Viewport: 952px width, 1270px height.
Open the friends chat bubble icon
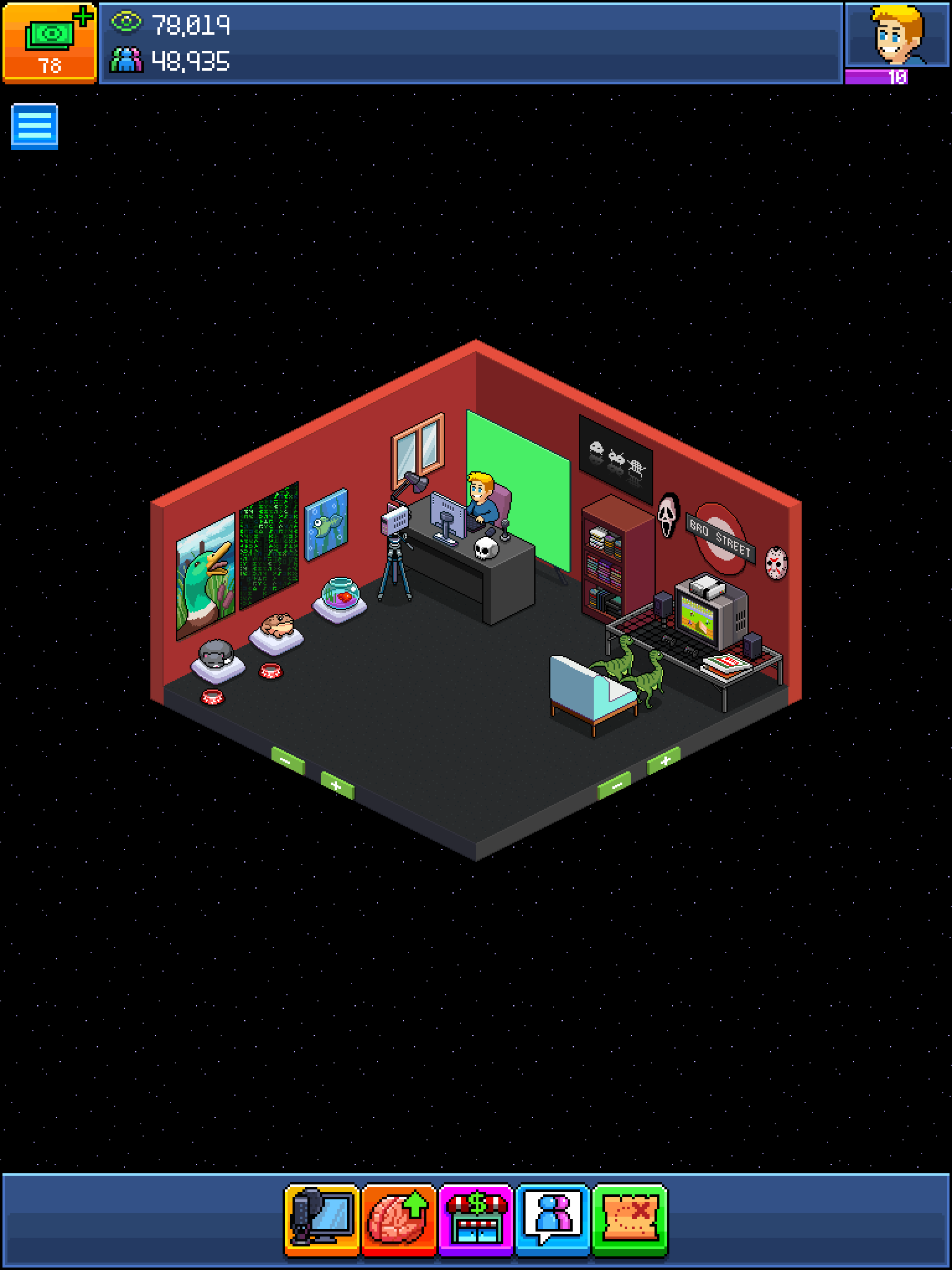click(x=553, y=1220)
